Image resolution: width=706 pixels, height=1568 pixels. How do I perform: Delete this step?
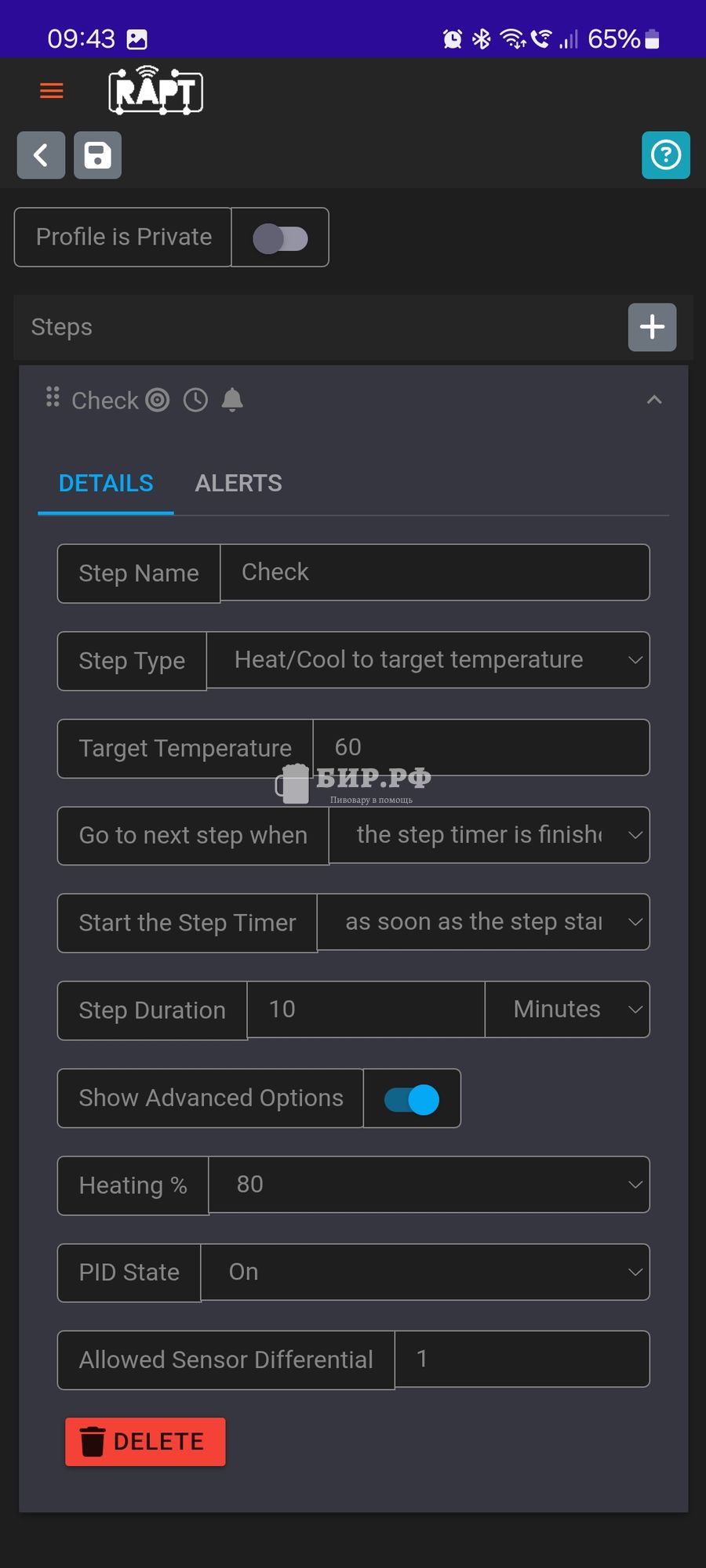click(x=145, y=1441)
